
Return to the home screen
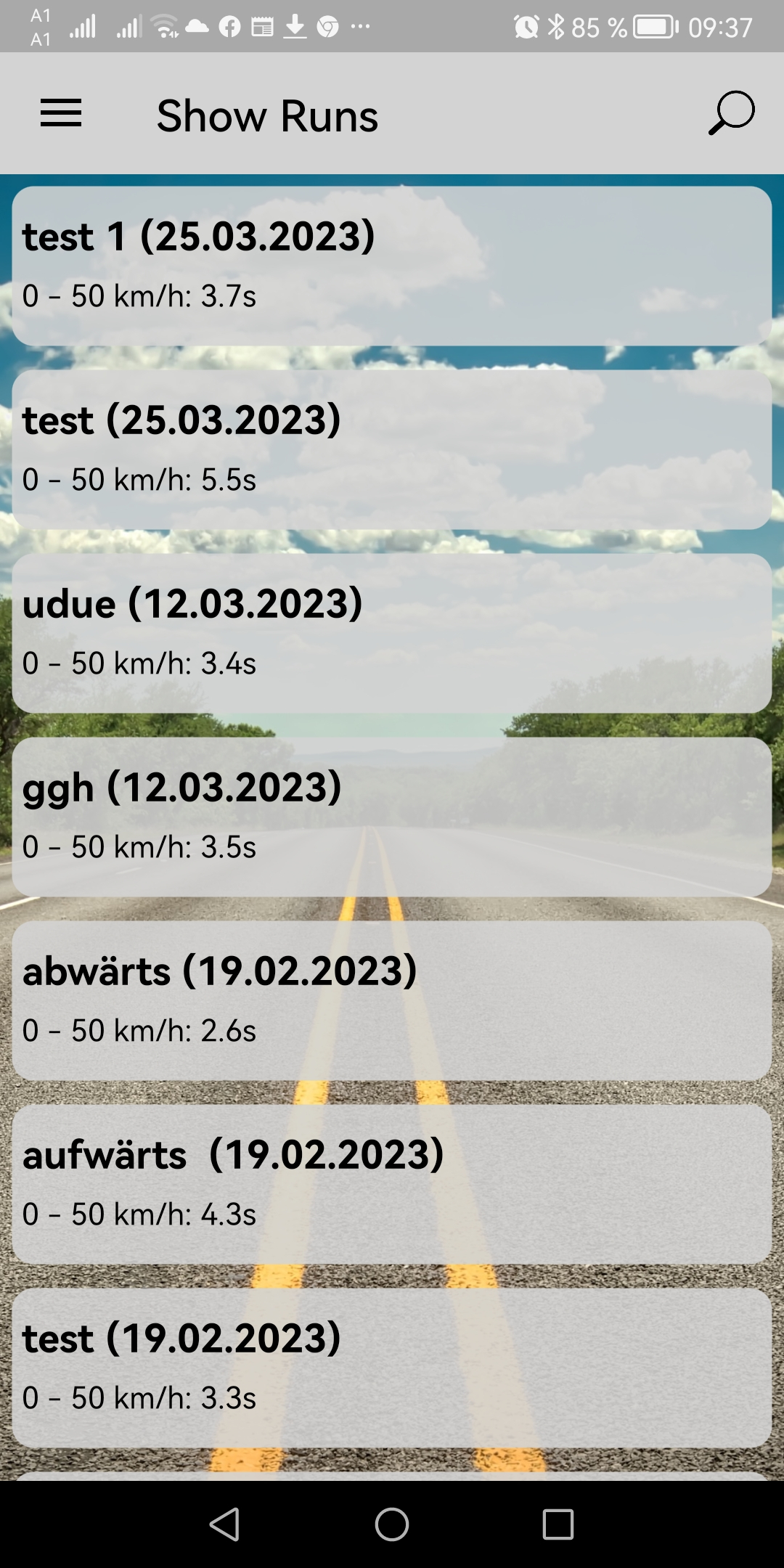tap(392, 1524)
